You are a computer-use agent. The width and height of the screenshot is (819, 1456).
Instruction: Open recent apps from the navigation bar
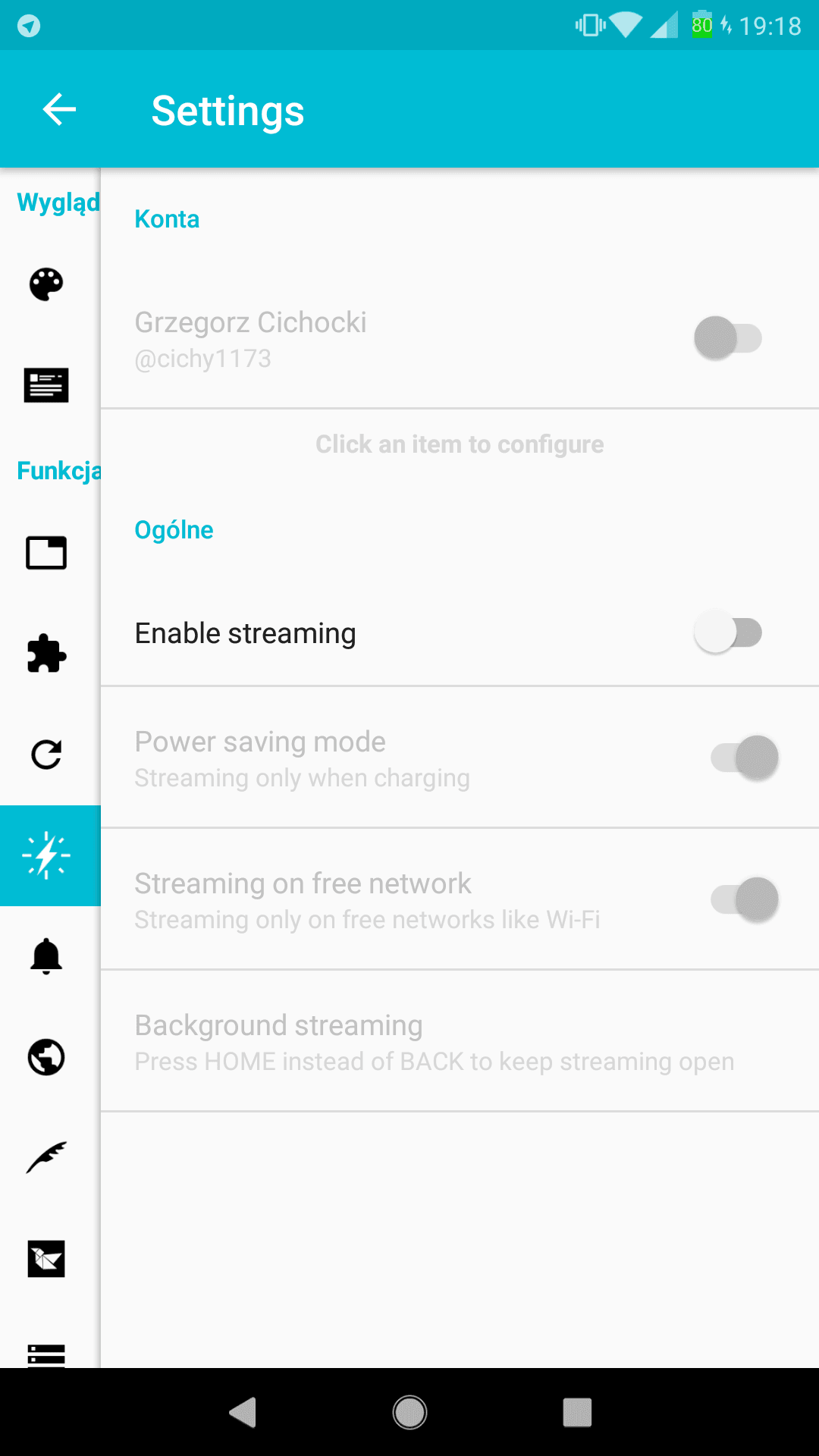[x=577, y=1412]
